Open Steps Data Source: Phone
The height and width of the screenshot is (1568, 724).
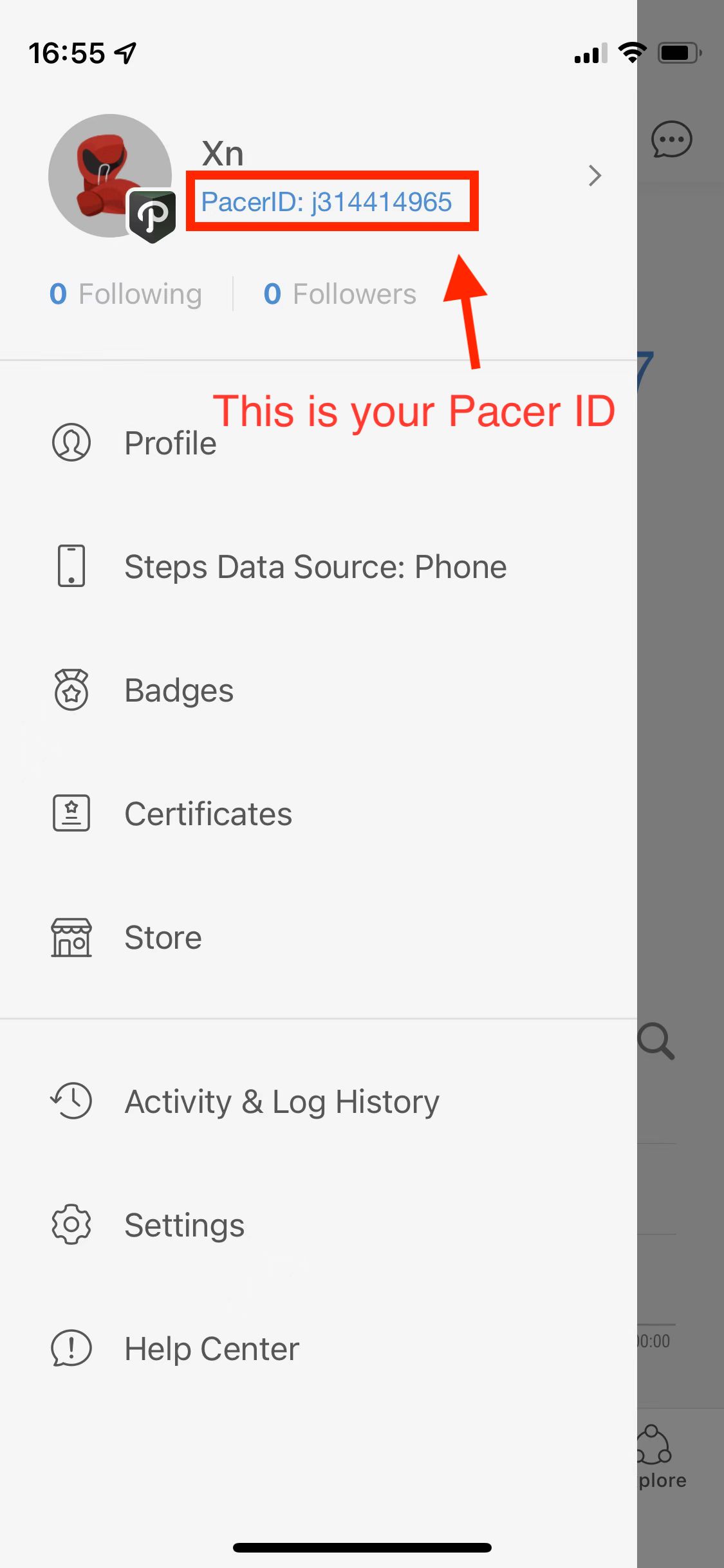click(x=319, y=566)
